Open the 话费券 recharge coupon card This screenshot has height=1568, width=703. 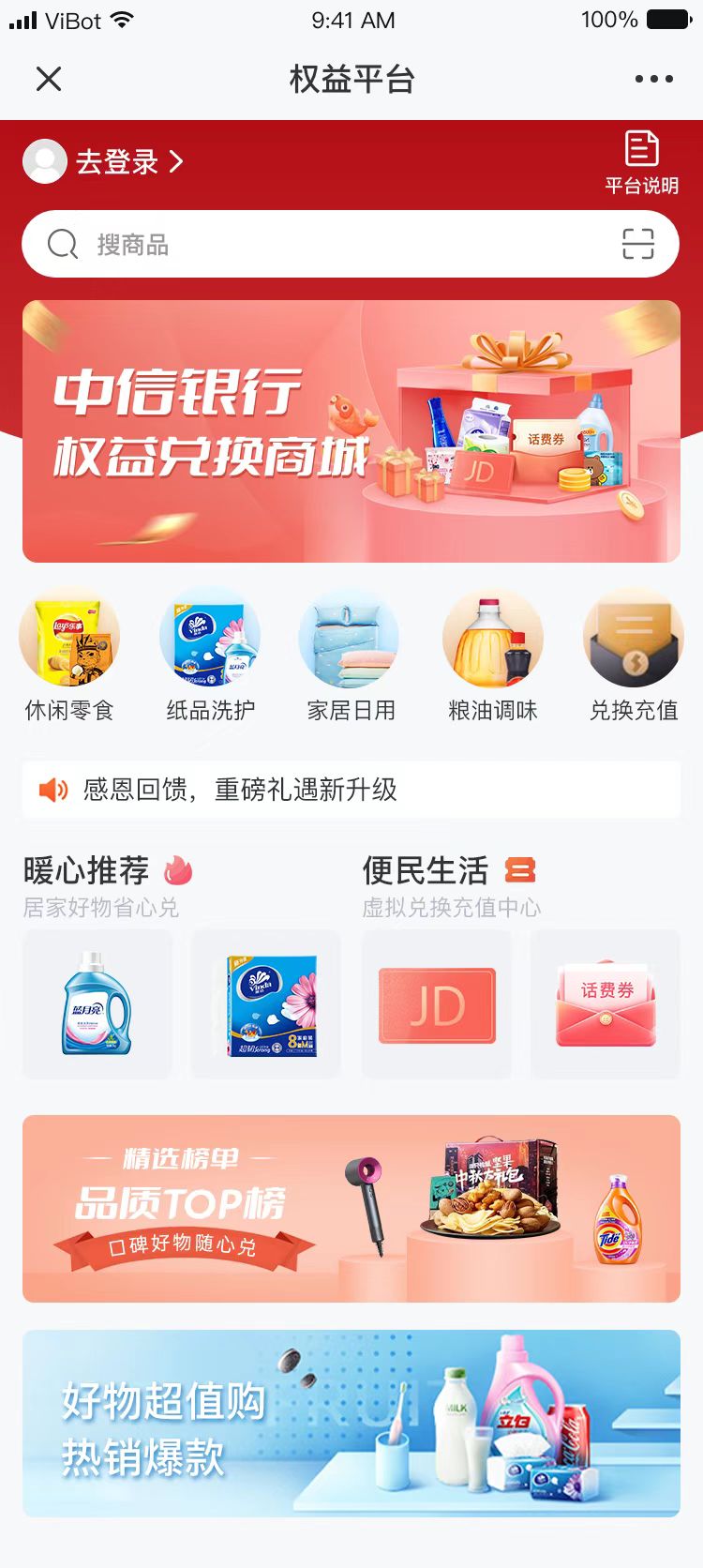click(x=606, y=1003)
